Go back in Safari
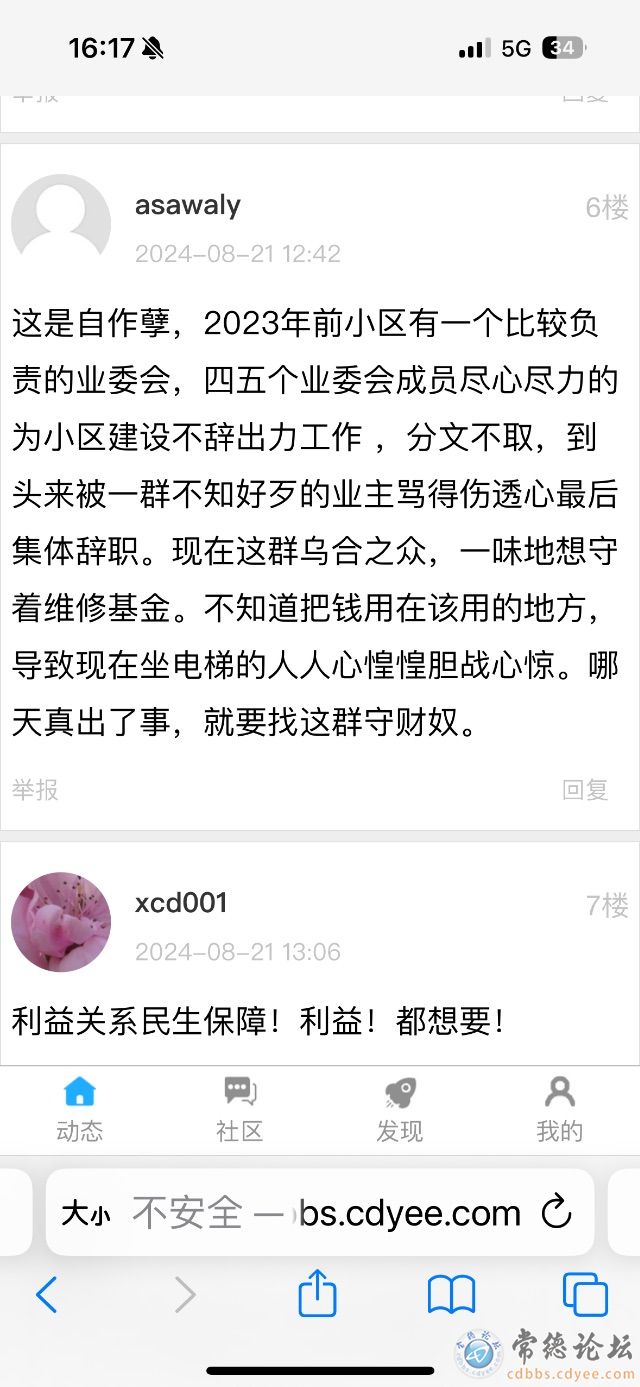 [x=46, y=1295]
